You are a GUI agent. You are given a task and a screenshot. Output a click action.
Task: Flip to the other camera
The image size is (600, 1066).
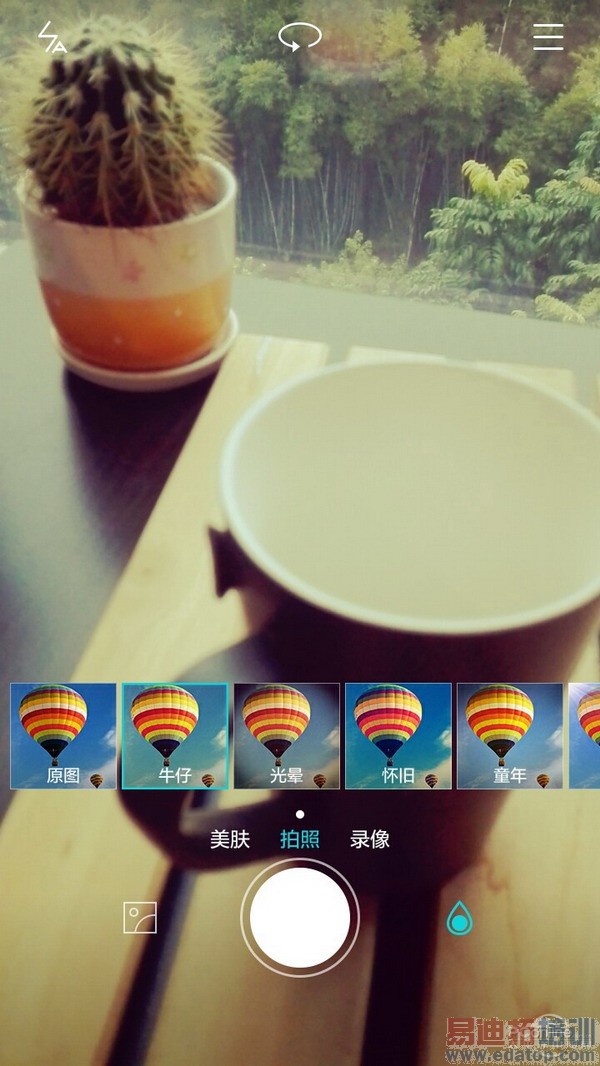point(299,38)
